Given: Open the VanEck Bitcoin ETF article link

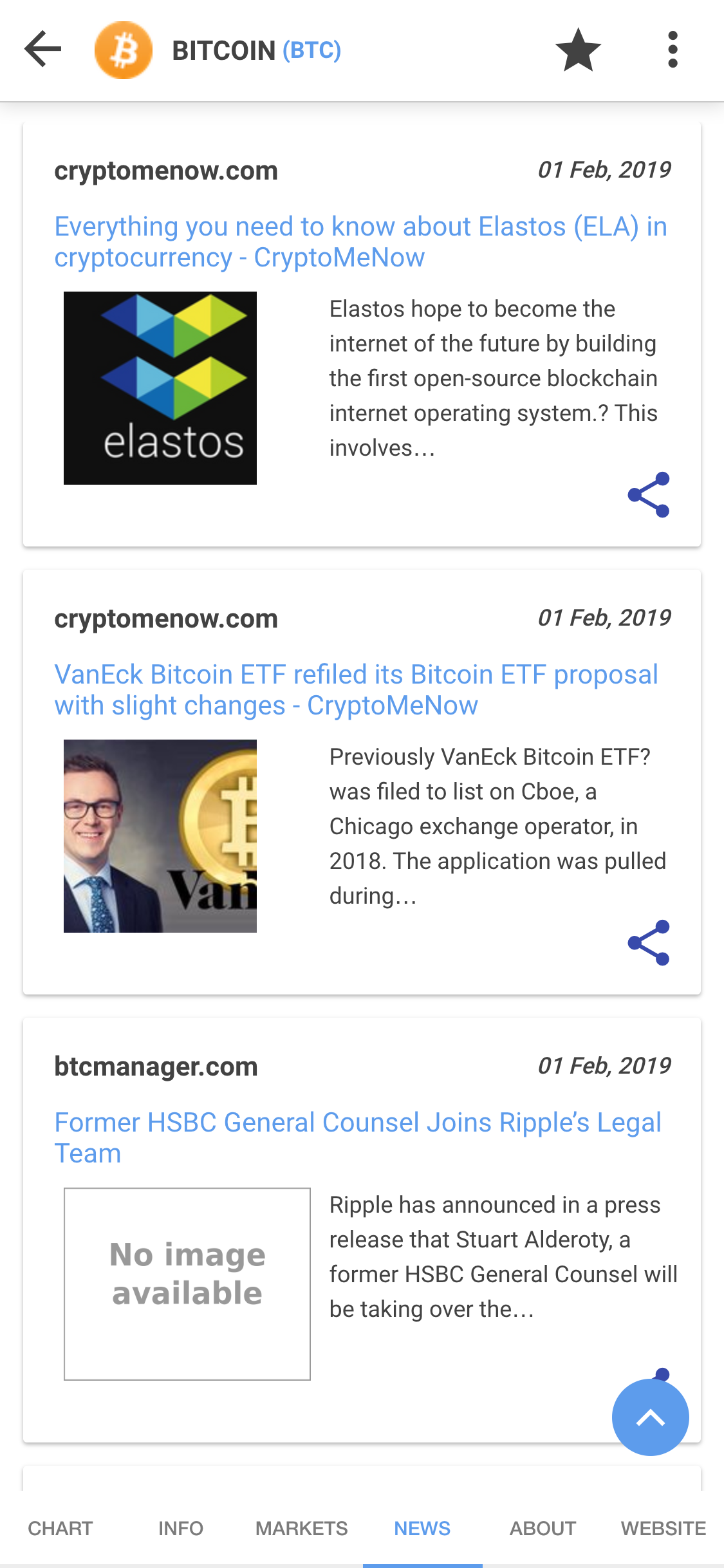Looking at the screenshot, I should (x=356, y=689).
